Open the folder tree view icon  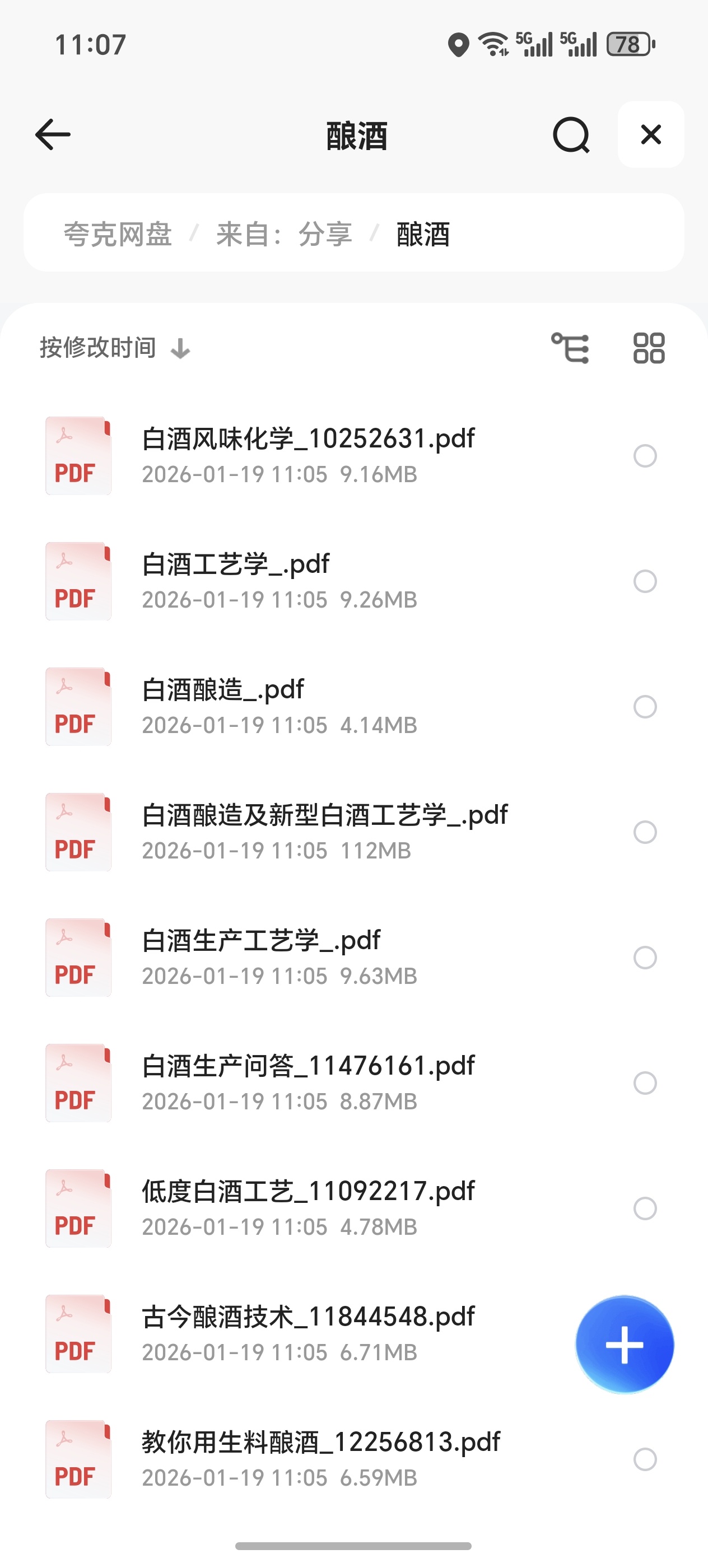[x=570, y=348]
